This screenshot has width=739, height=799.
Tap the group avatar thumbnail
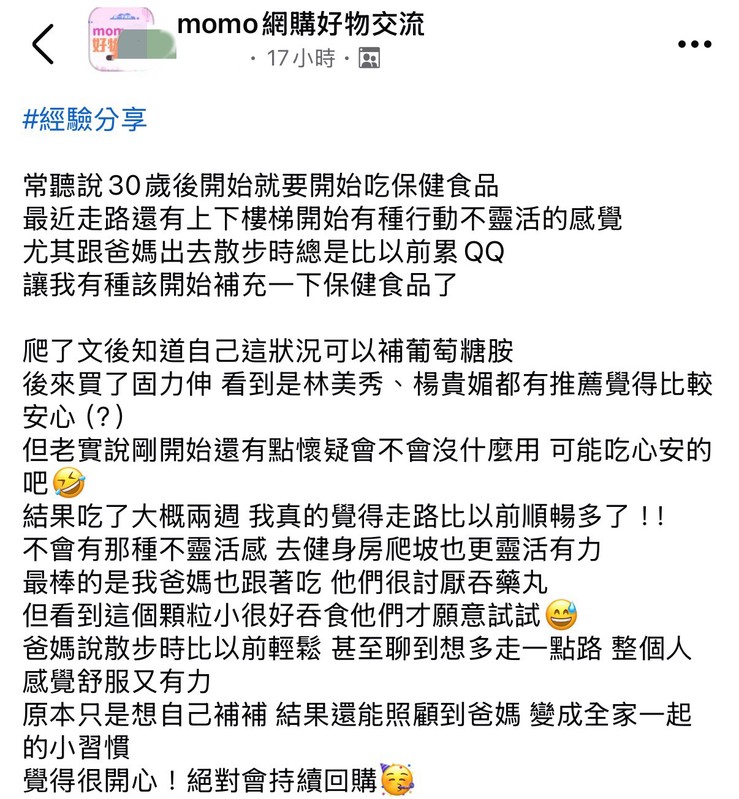(x=122, y=40)
